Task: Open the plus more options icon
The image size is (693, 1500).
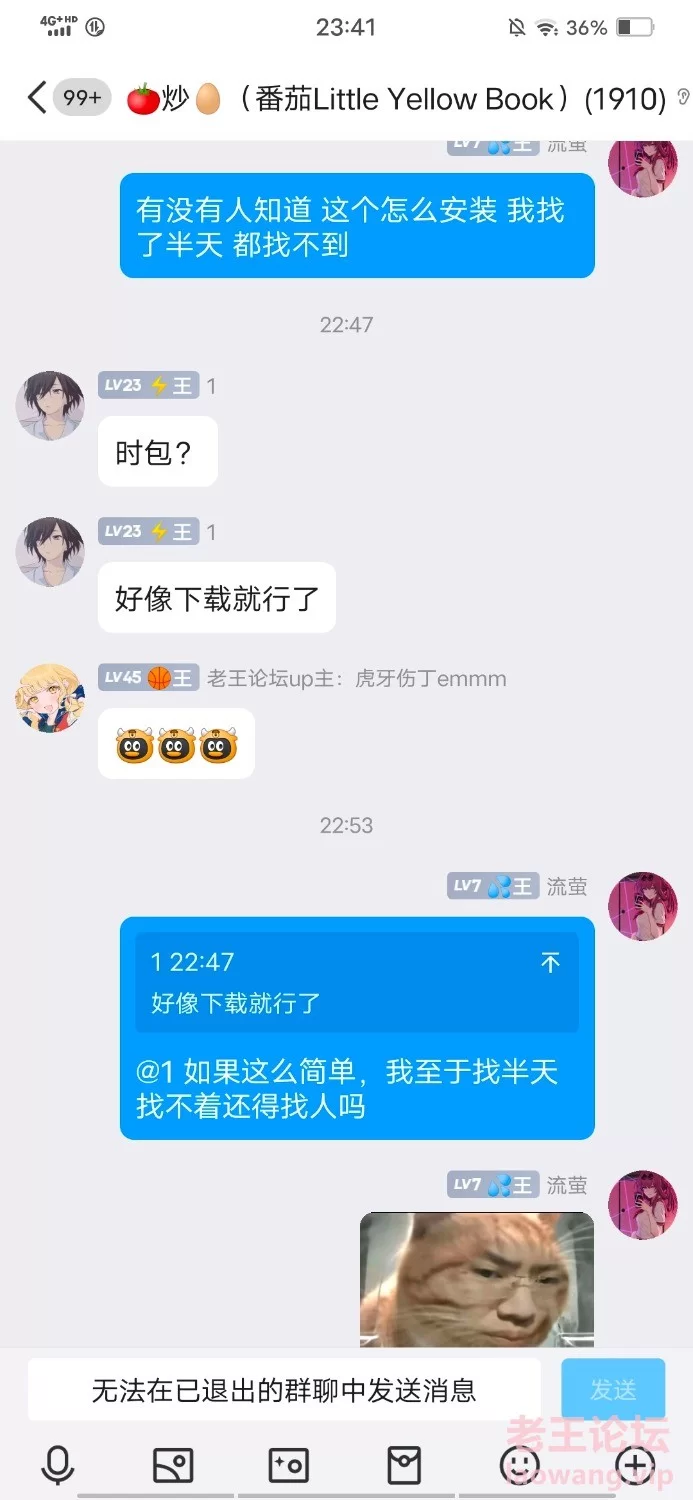Action: point(635,1465)
